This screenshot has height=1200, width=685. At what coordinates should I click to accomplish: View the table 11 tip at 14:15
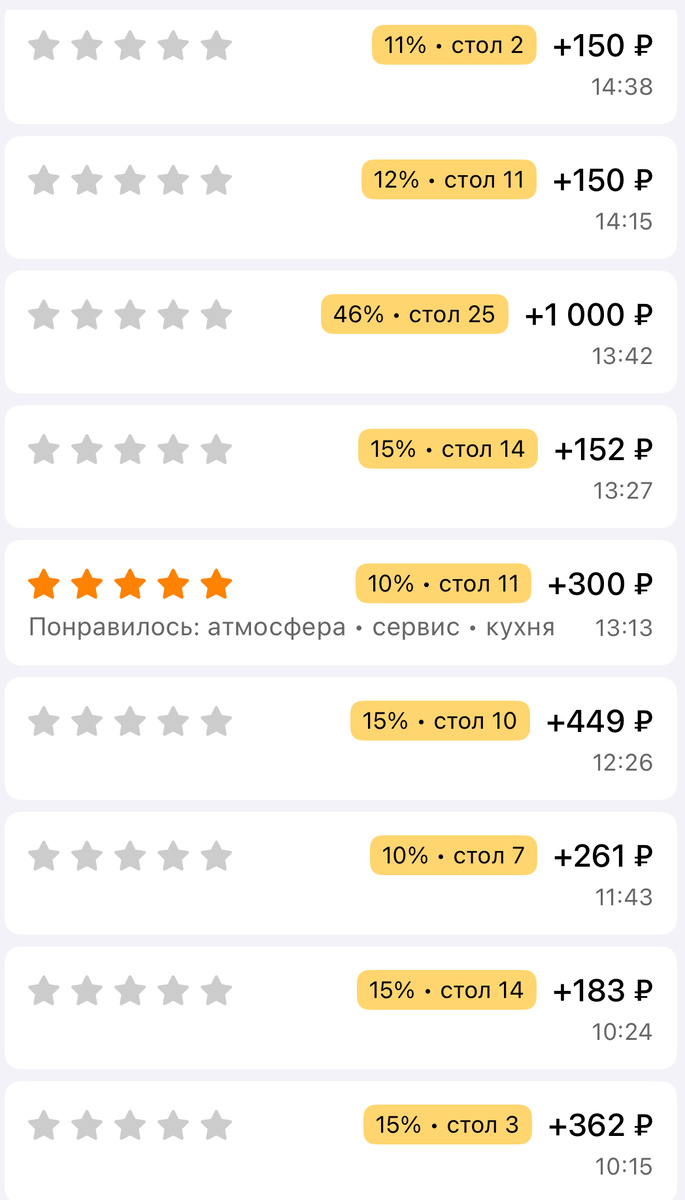pos(340,197)
